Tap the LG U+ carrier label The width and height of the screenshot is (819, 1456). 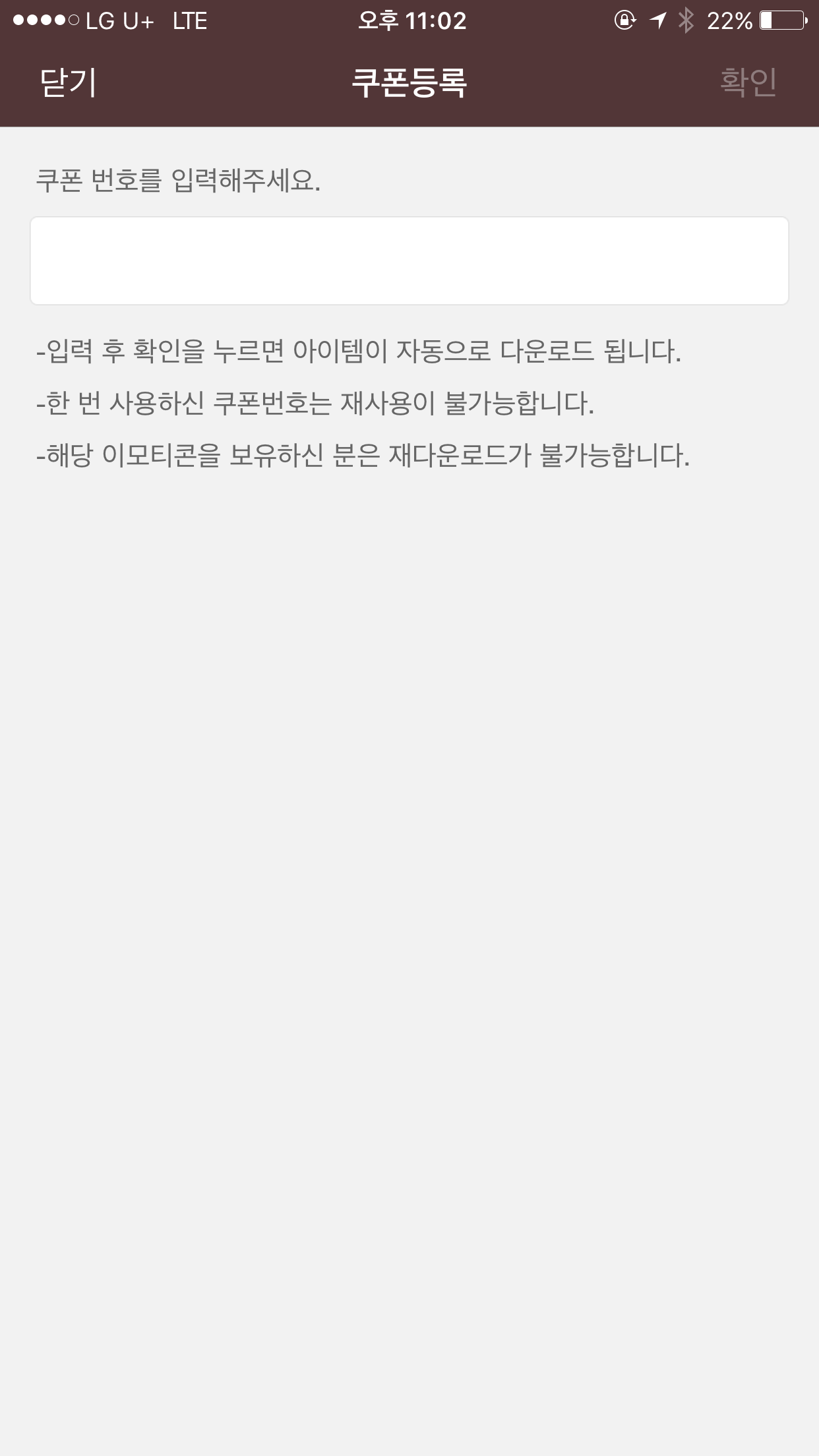coord(119,21)
